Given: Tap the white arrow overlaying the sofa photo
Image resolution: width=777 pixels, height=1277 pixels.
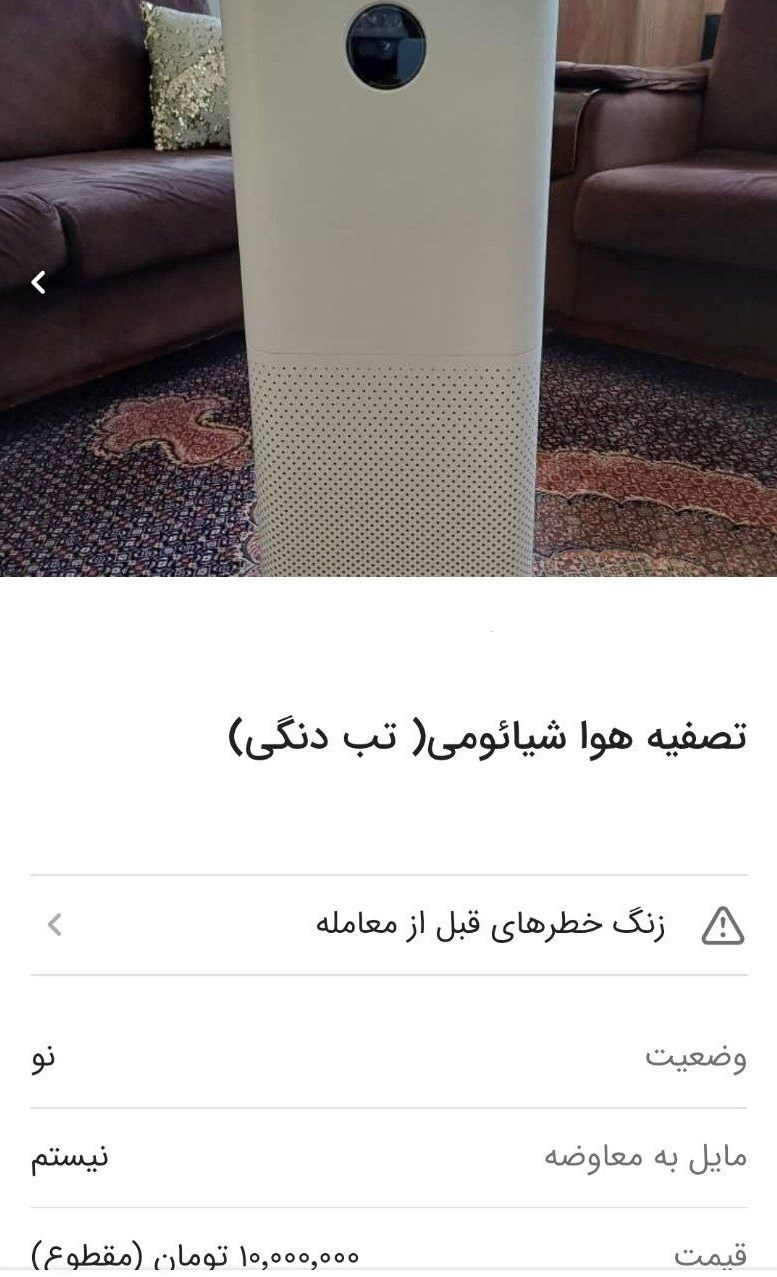Looking at the screenshot, I should coord(38,282).
